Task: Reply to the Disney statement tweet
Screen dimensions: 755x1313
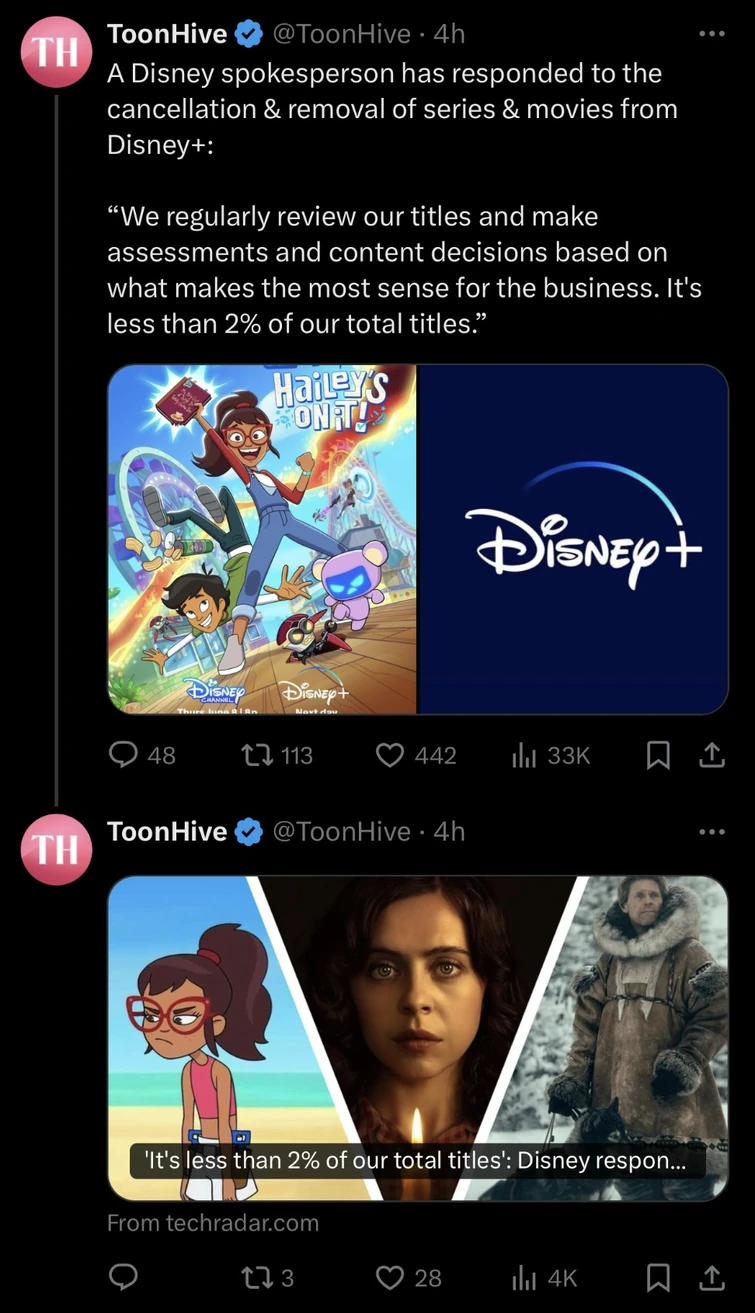Action: coord(125,755)
